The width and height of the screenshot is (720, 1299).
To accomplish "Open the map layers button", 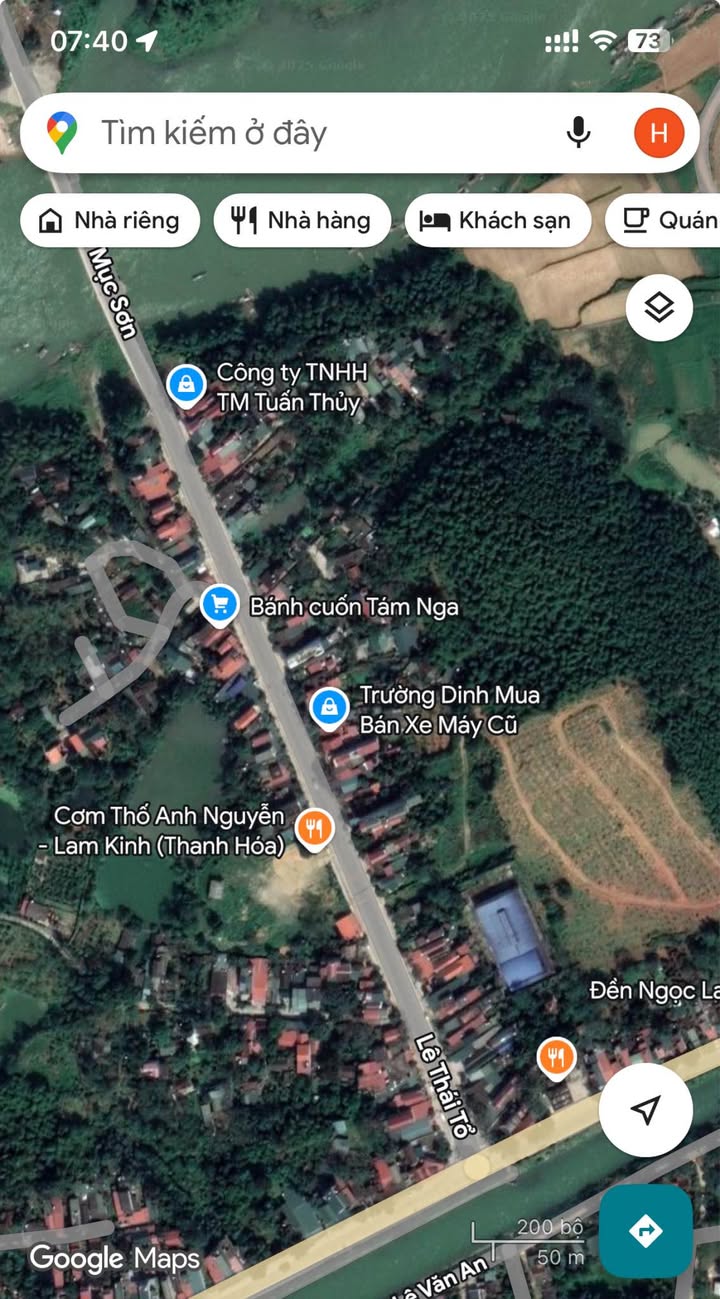I will click(x=659, y=308).
